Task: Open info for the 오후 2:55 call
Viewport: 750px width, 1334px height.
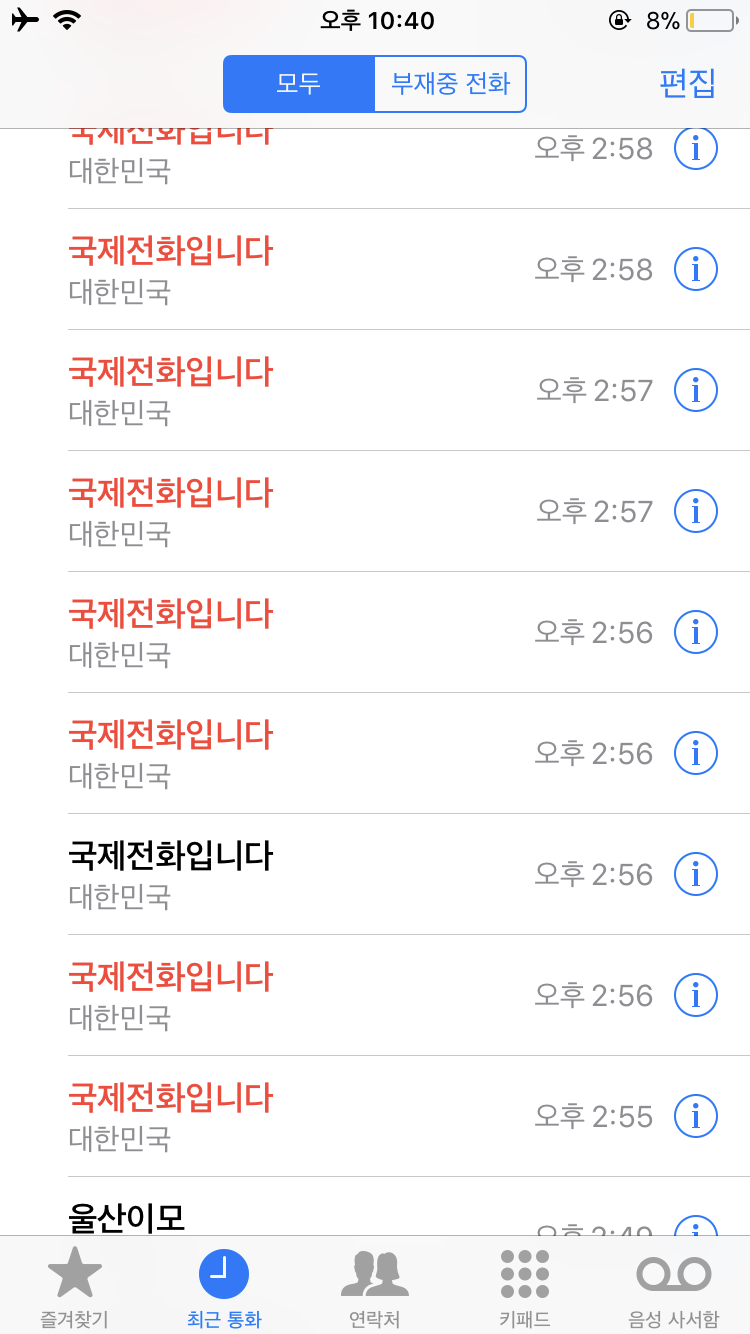Action: pos(696,1116)
